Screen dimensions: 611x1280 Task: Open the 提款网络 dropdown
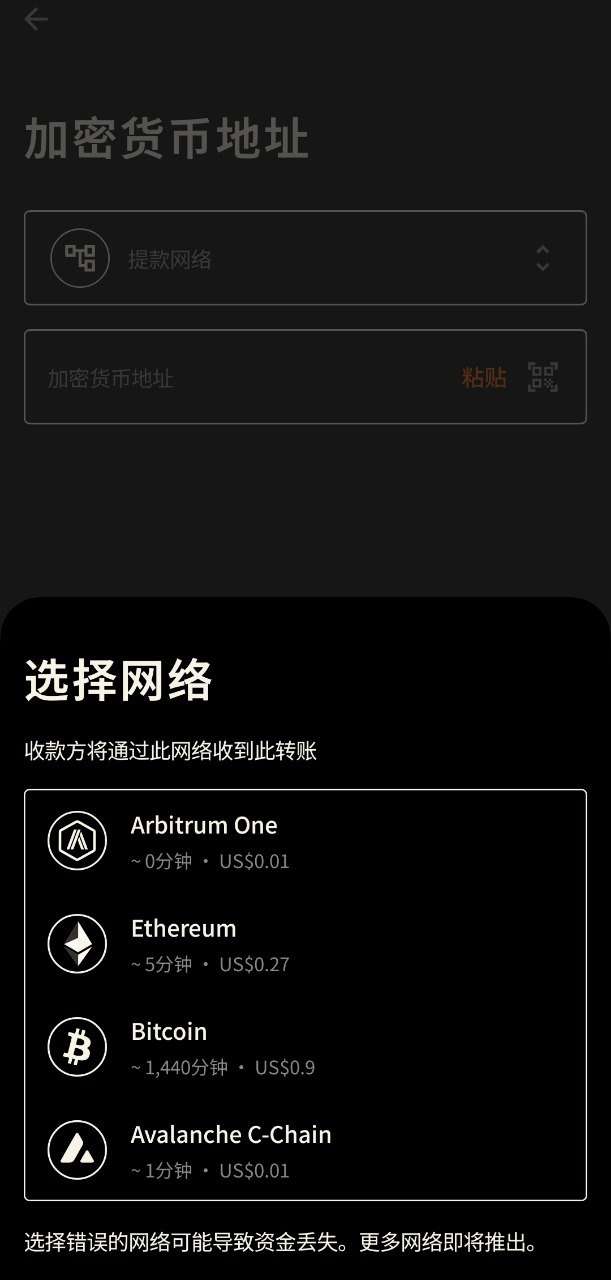click(x=305, y=258)
